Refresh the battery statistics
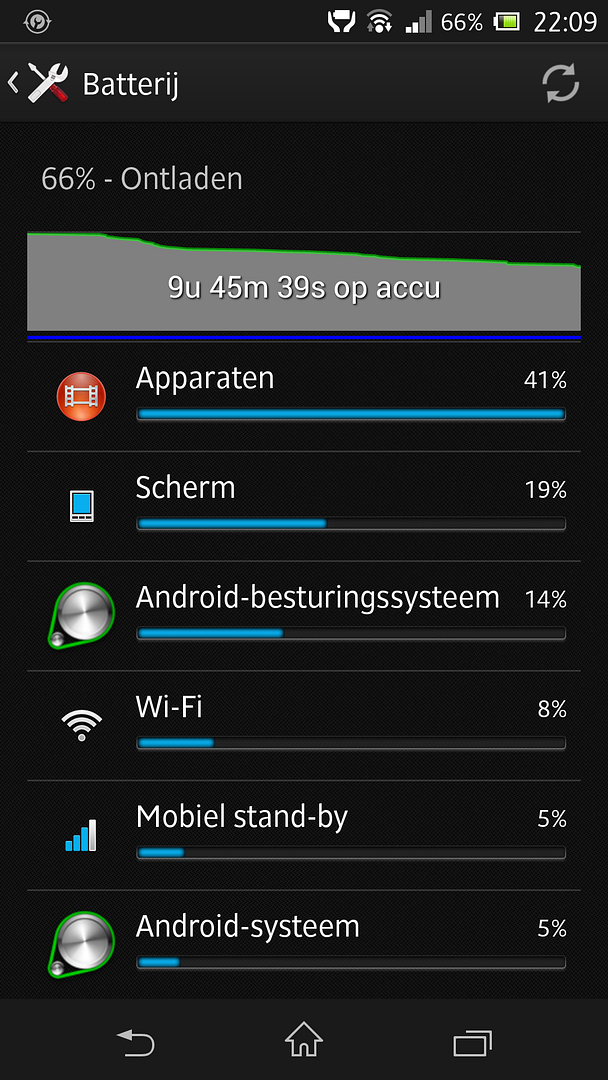The image size is (608, 1080). point(560,84)
